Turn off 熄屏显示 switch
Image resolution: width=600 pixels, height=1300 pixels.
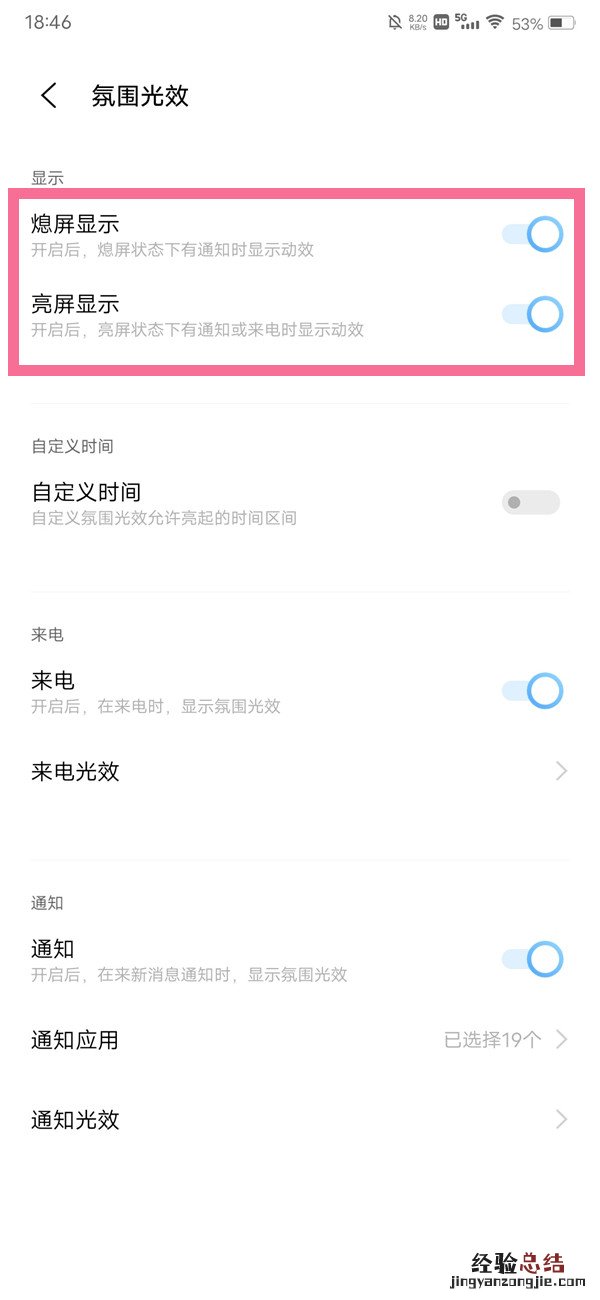(532, 235)
